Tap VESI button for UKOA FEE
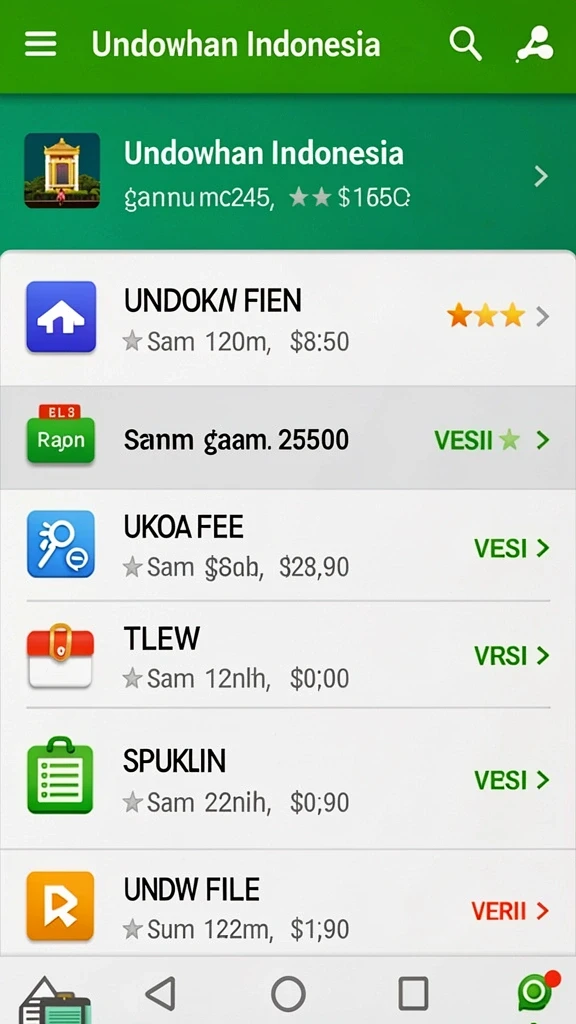Image resolution: width=576 pixels, height=1024 pixels. point(511,549)
